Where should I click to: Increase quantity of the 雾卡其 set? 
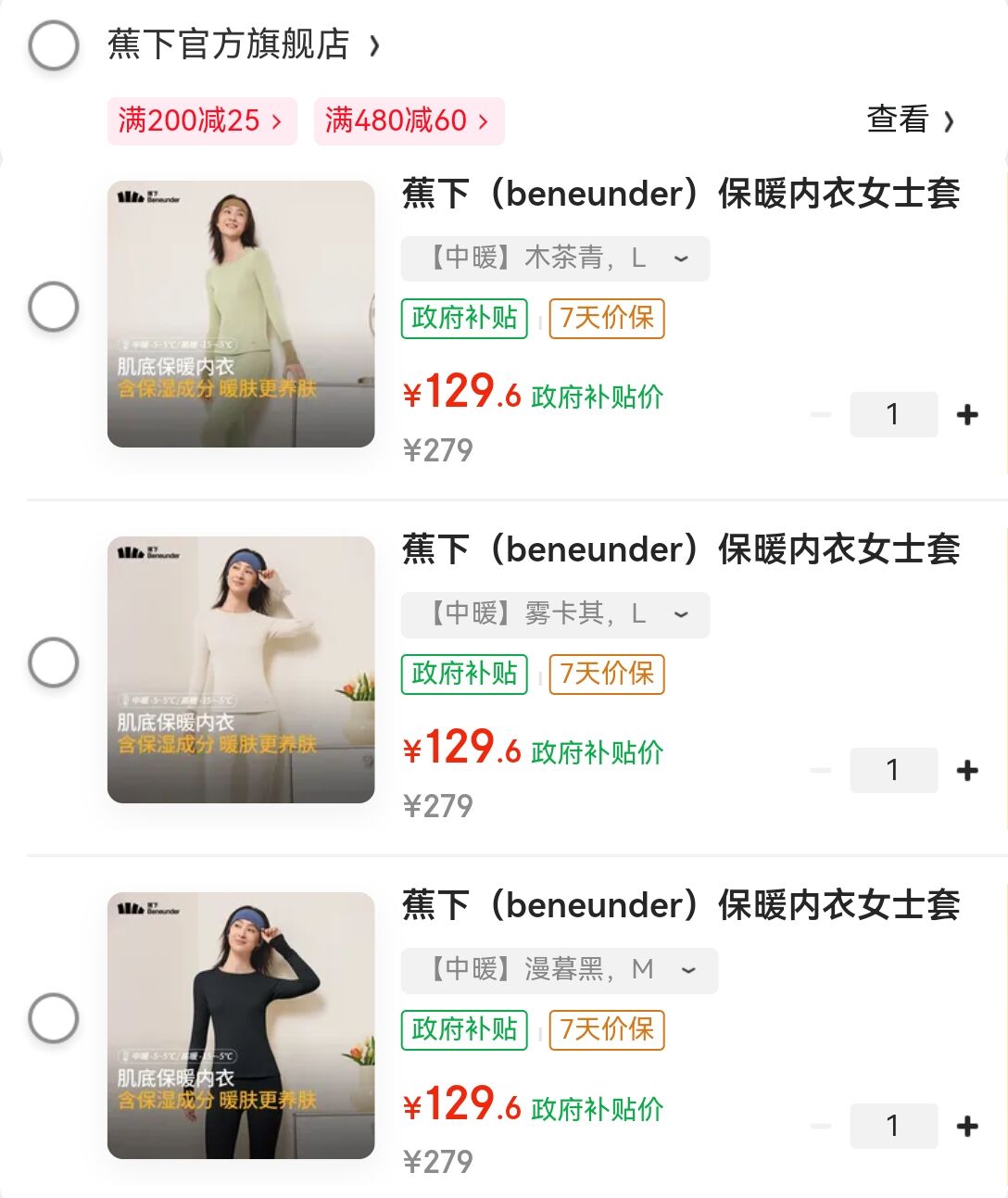967,770
